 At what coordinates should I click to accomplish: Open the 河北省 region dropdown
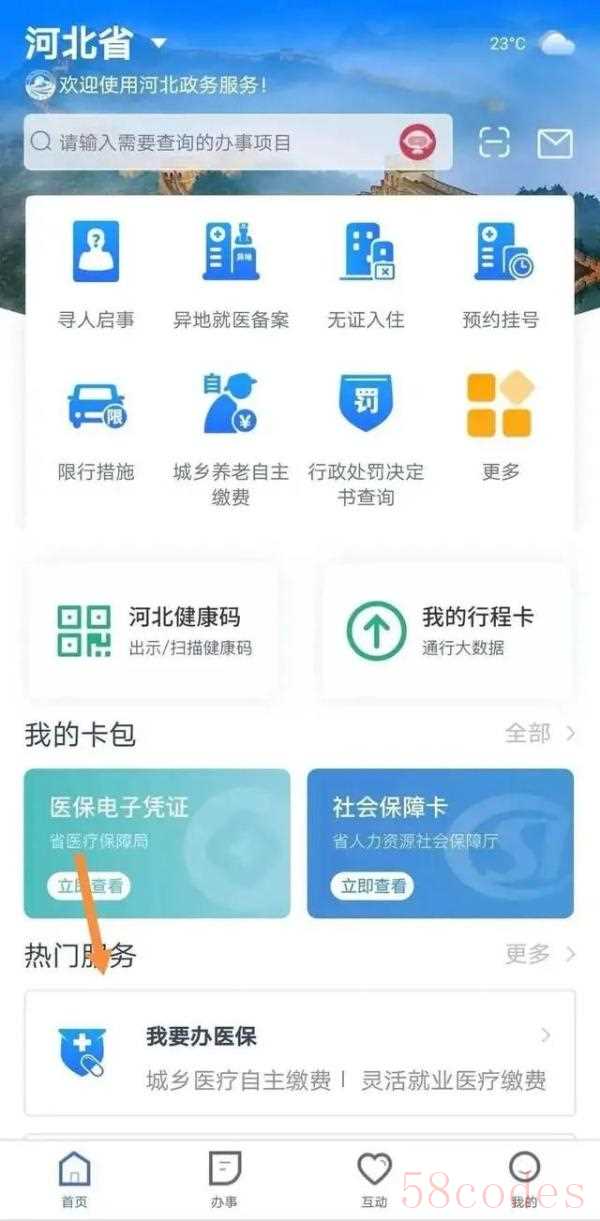click(95, 43)
